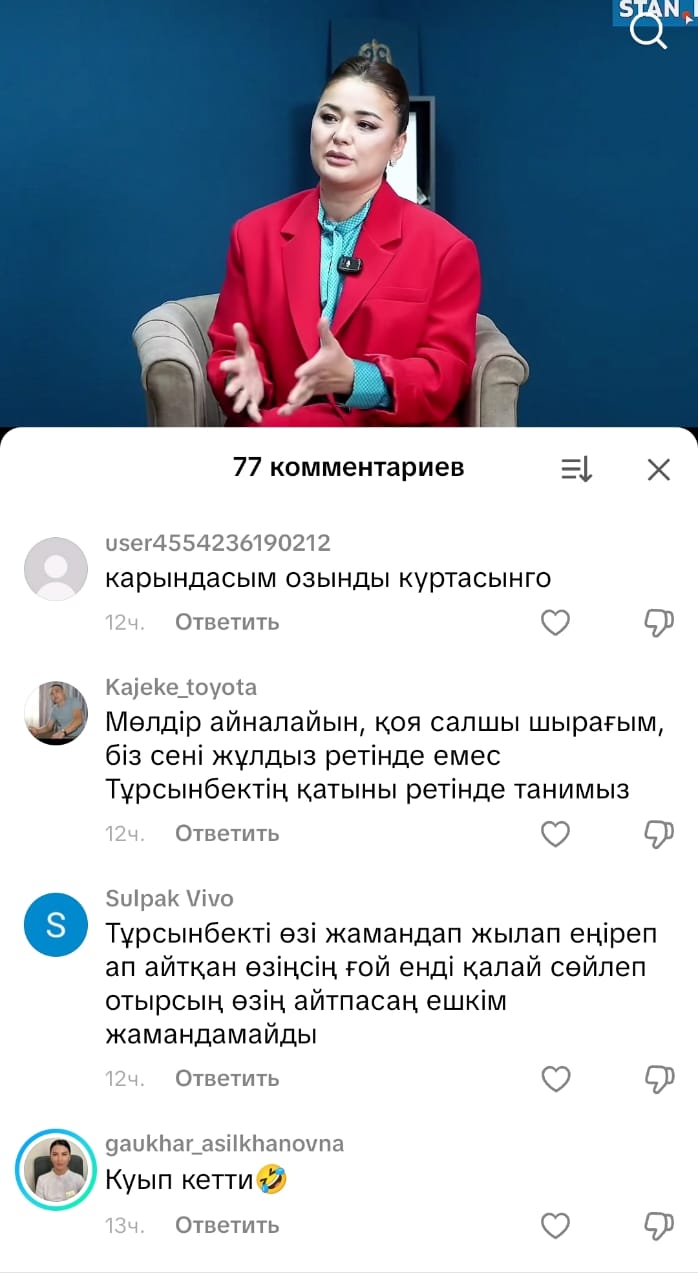Image resolution: width=698 pixels, height=1280 pixels.
Task: Like Kajeke_toyota's comment
Action: click(x=555, y=834)
